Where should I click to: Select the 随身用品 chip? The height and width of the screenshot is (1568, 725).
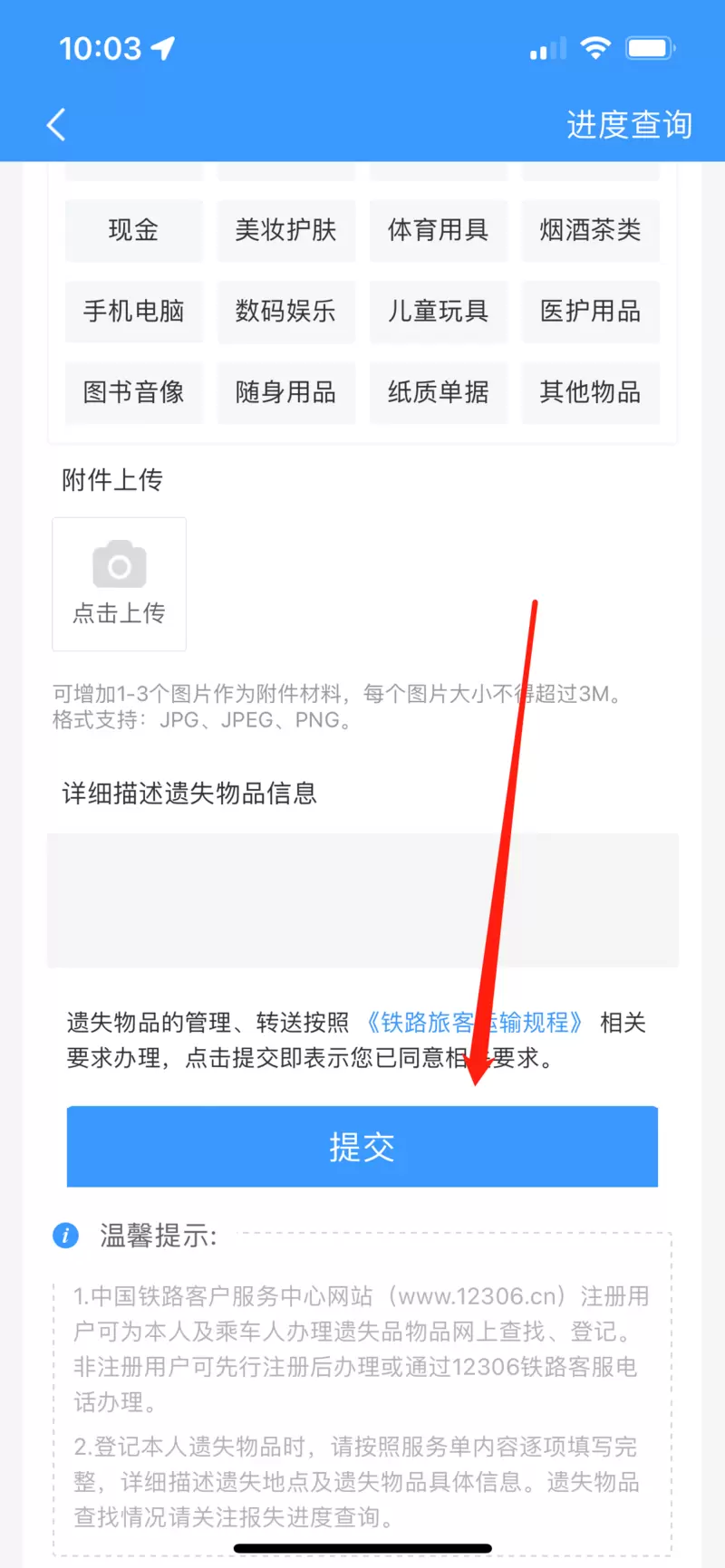[x=285, y=392]
